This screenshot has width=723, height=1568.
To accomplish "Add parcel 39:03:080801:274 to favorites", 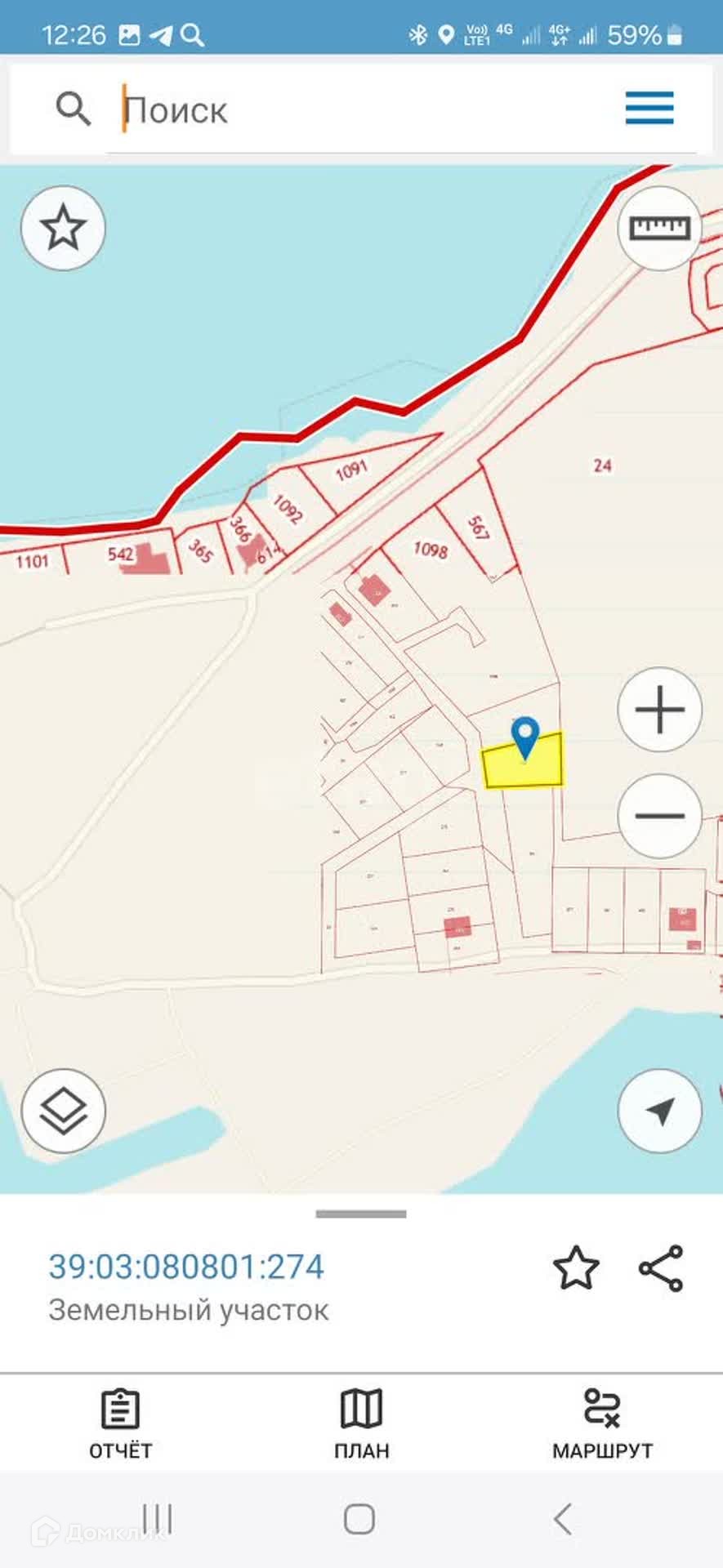I will pyautogui.click(x=576, y=1267).
